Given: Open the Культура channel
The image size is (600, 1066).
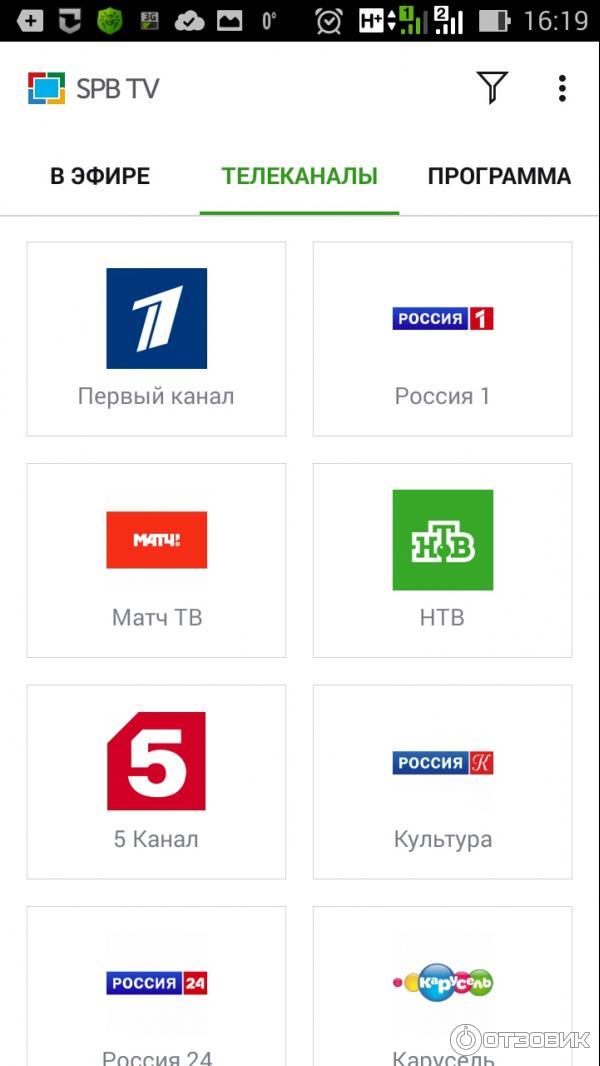Looking at the screenshot, I should 442,782.
